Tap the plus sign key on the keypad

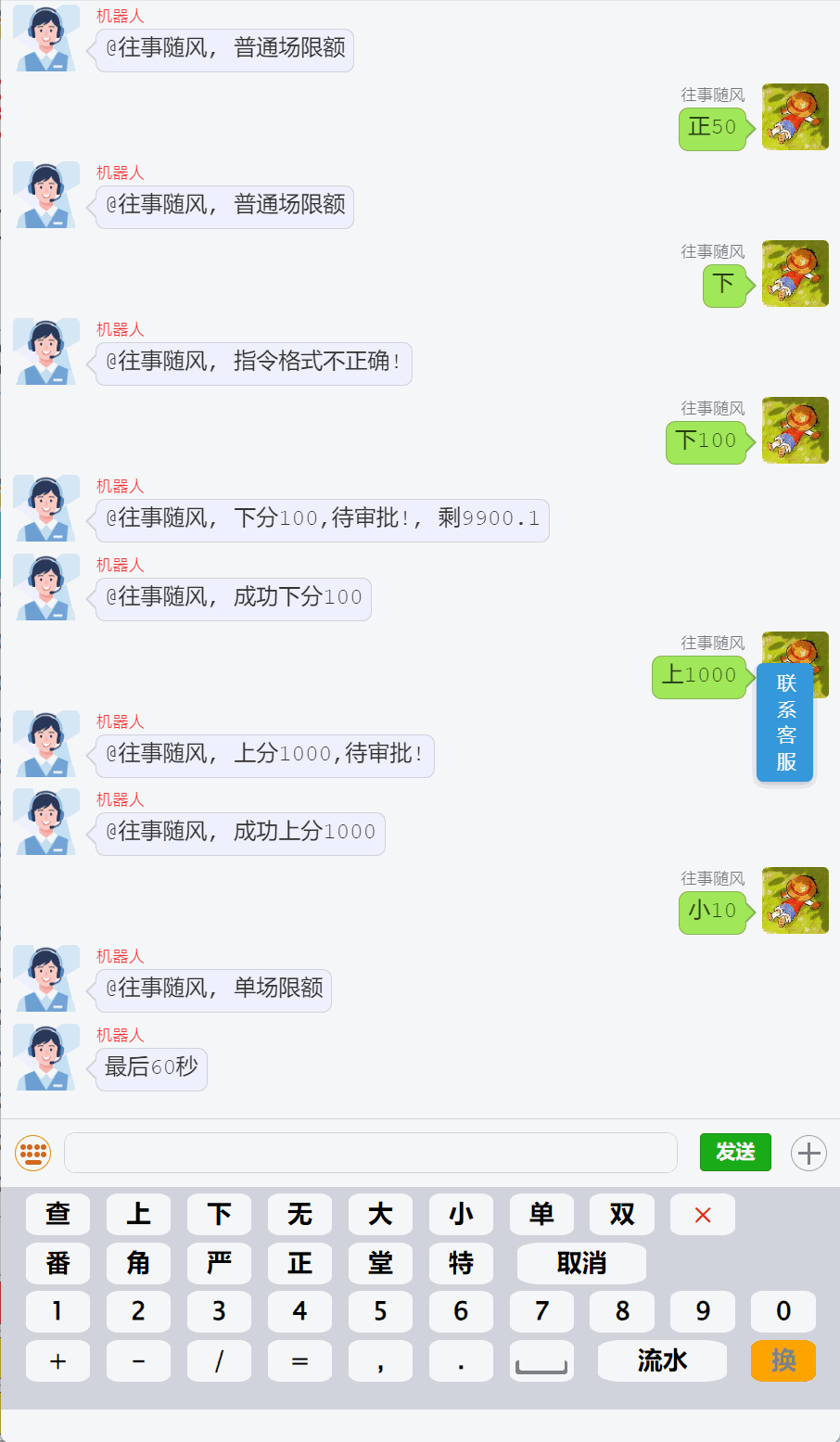click(57, 1360)
